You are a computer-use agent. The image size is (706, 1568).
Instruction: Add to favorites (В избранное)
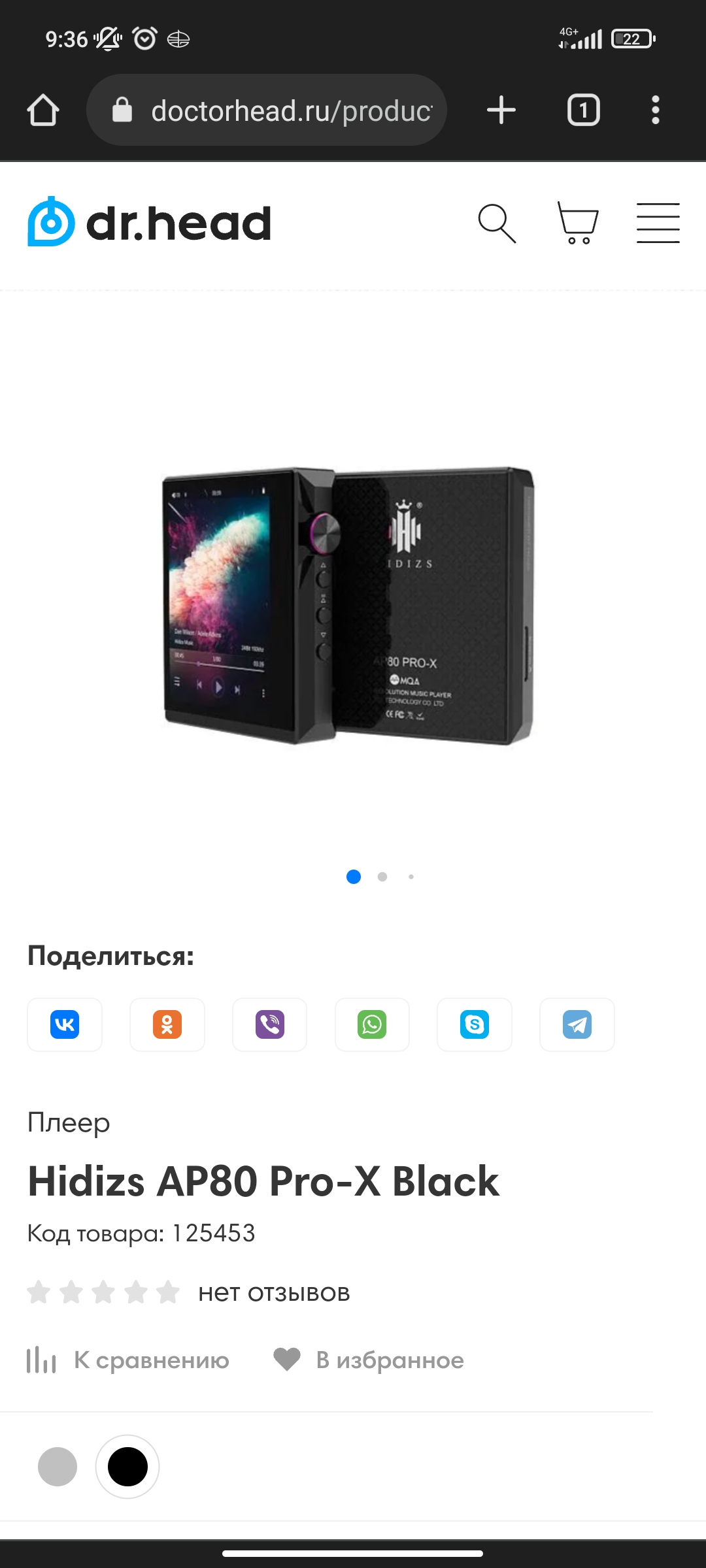pos(369,1360)
